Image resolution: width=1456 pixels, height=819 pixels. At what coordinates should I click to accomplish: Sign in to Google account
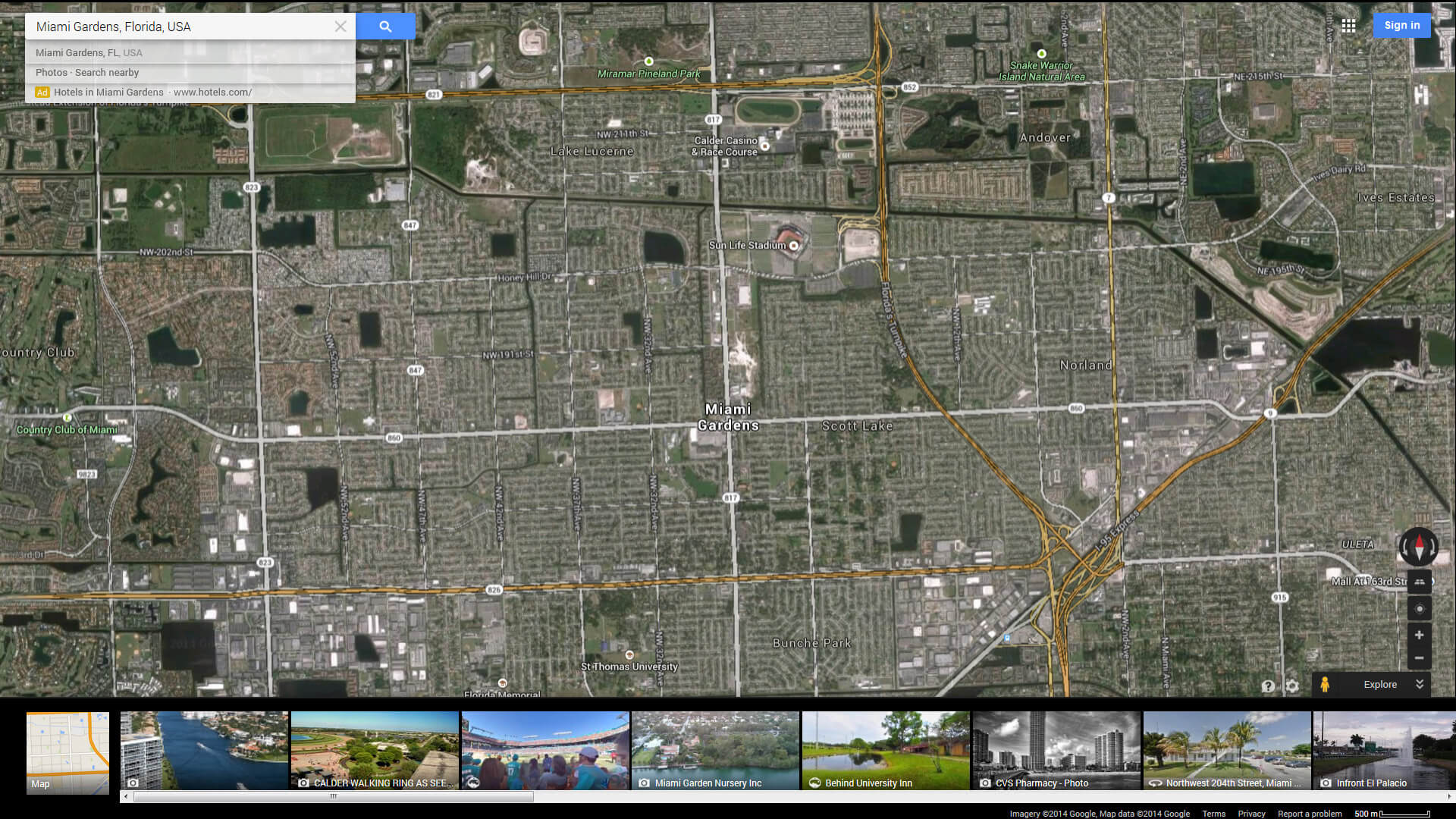click(x=1401, y=25)
